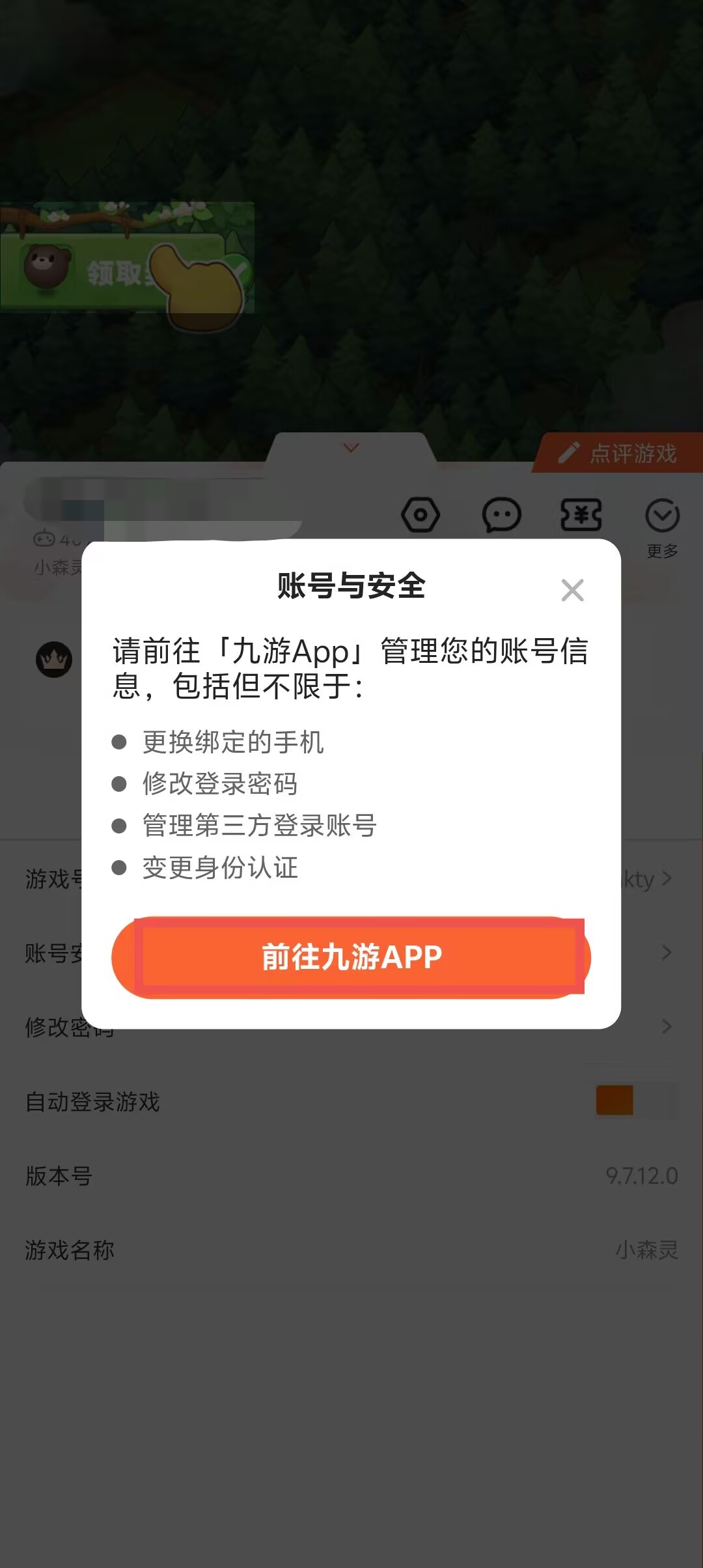
Task: Tap 点评游戏 to review the game
Action: coord(618,453)
